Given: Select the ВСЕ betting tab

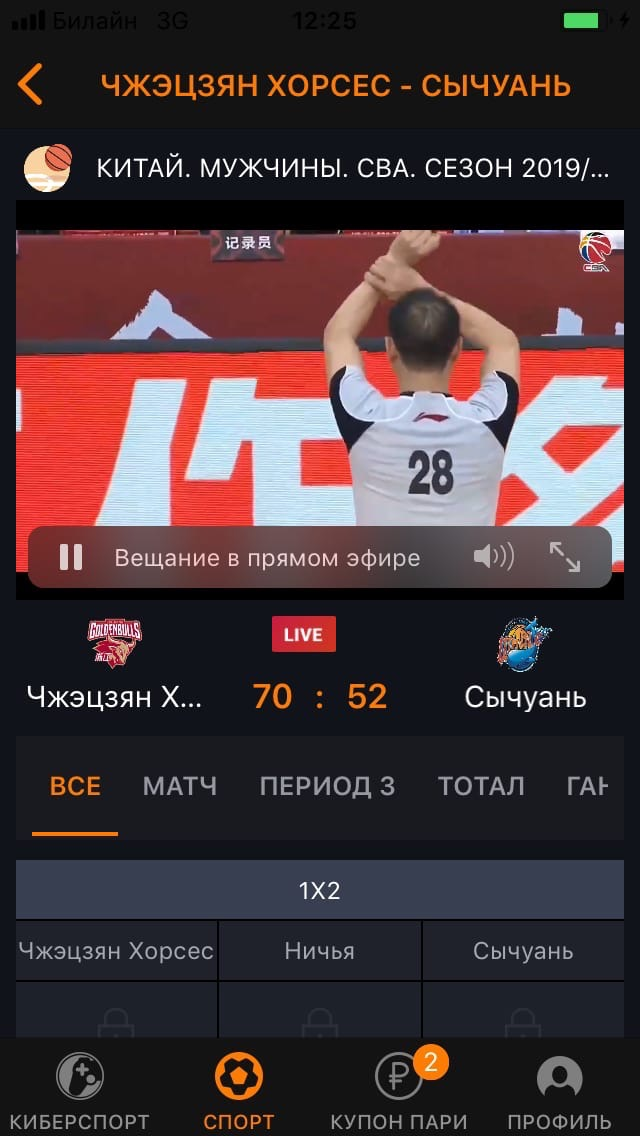Looking at the screenshot, I should tap(75, 786).
